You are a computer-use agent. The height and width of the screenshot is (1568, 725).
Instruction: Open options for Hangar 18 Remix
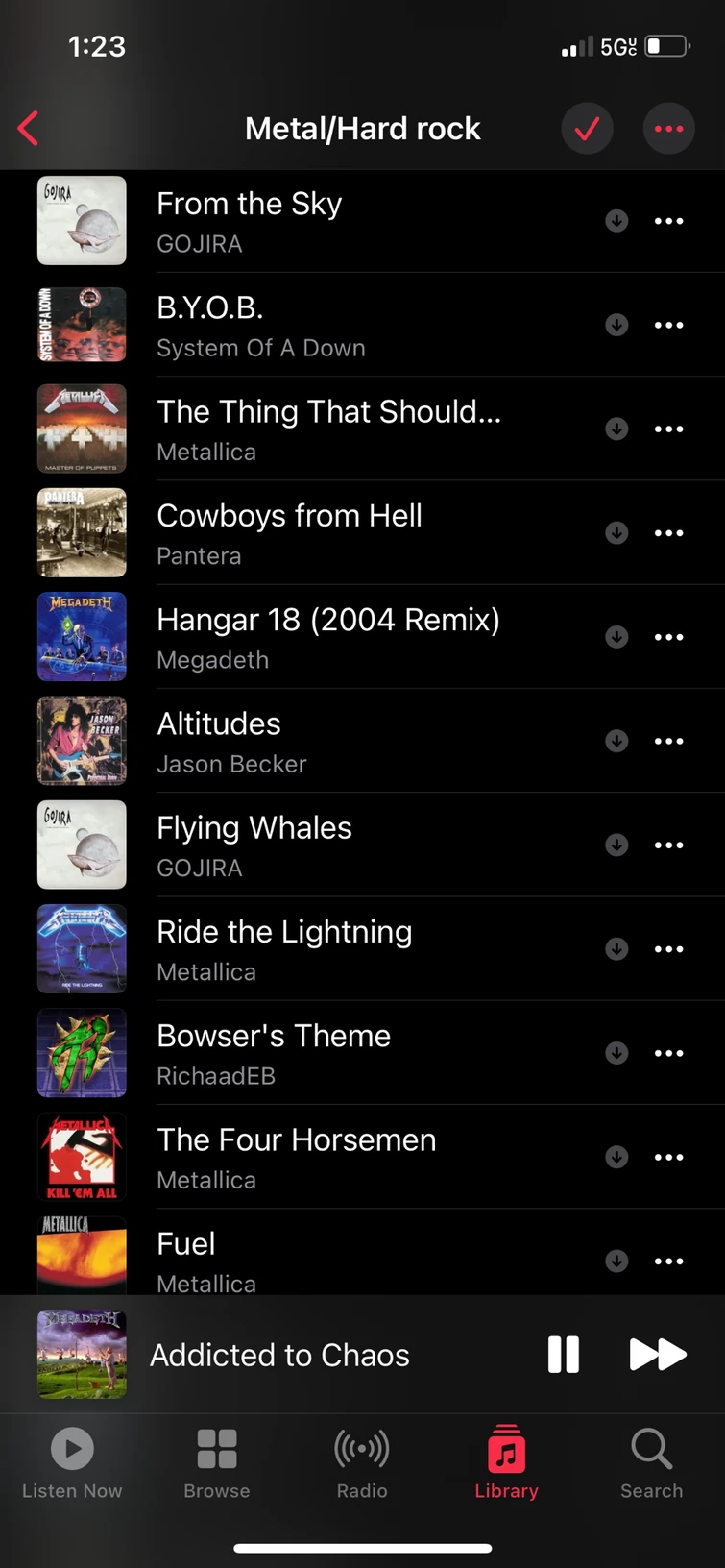(x=668, y=637)
